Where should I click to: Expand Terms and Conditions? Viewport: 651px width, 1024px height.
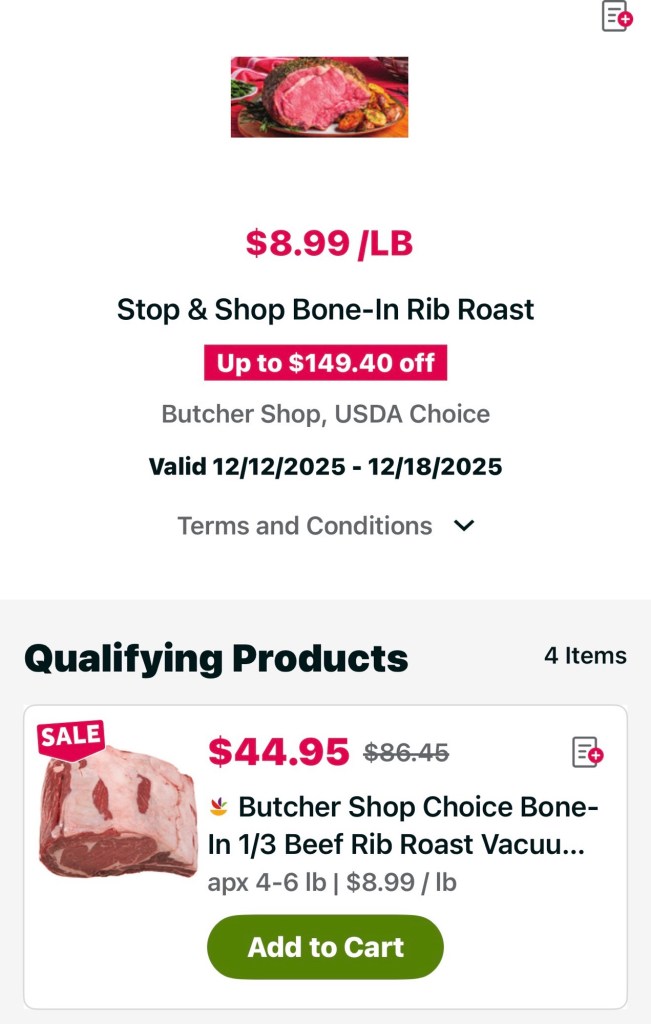(x=326, y=526)
